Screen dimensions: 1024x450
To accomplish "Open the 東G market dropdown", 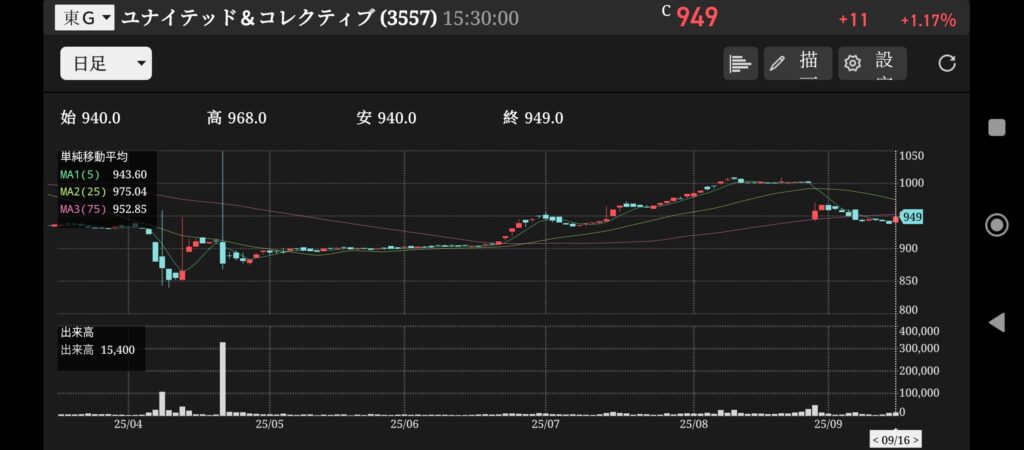I will (x=85, y=17).
